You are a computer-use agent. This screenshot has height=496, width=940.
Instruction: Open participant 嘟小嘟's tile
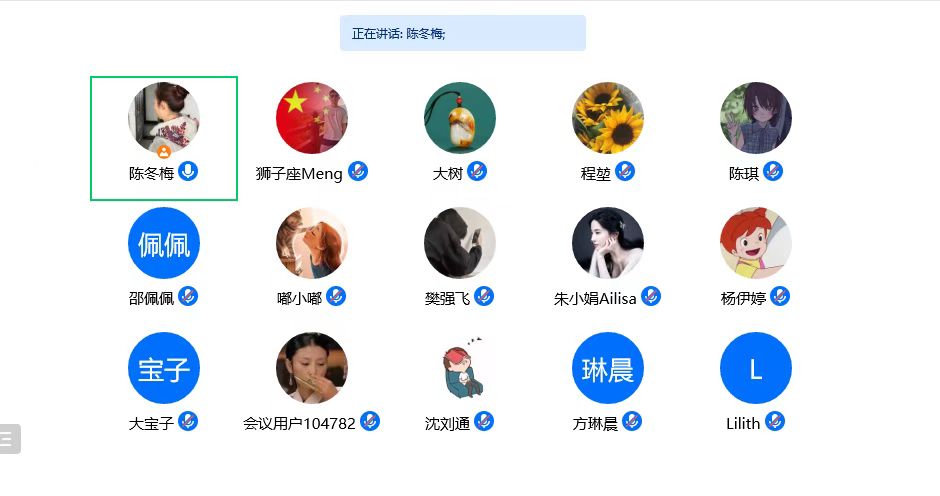[x=312, y=243]
